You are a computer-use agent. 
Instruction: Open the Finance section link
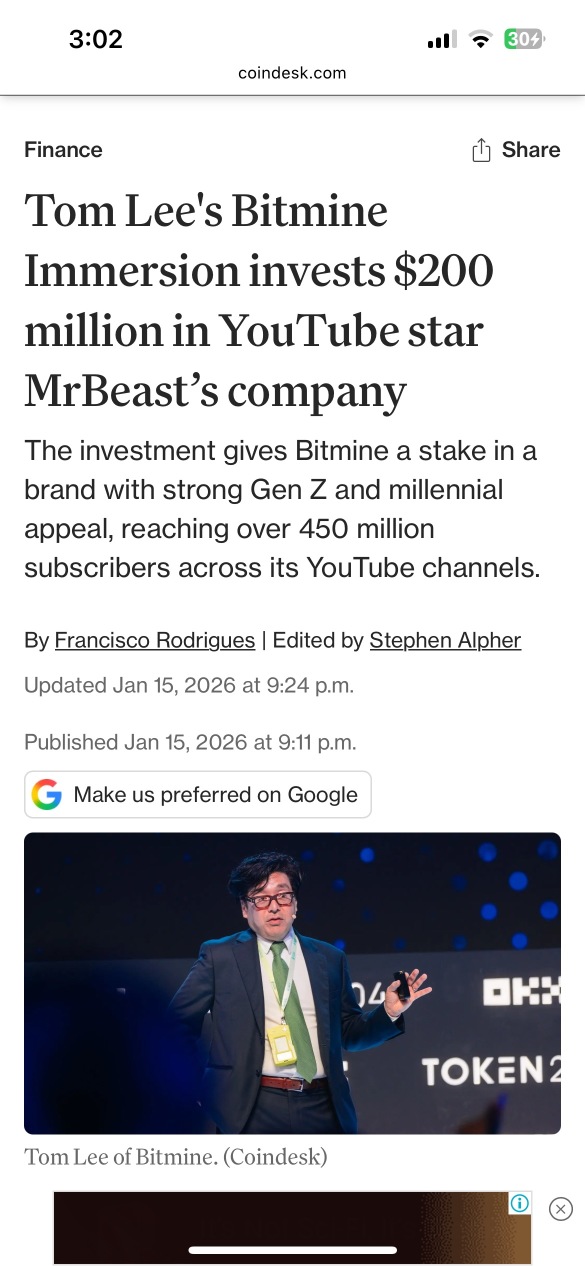pyautogui.click(x=63, y=150)
